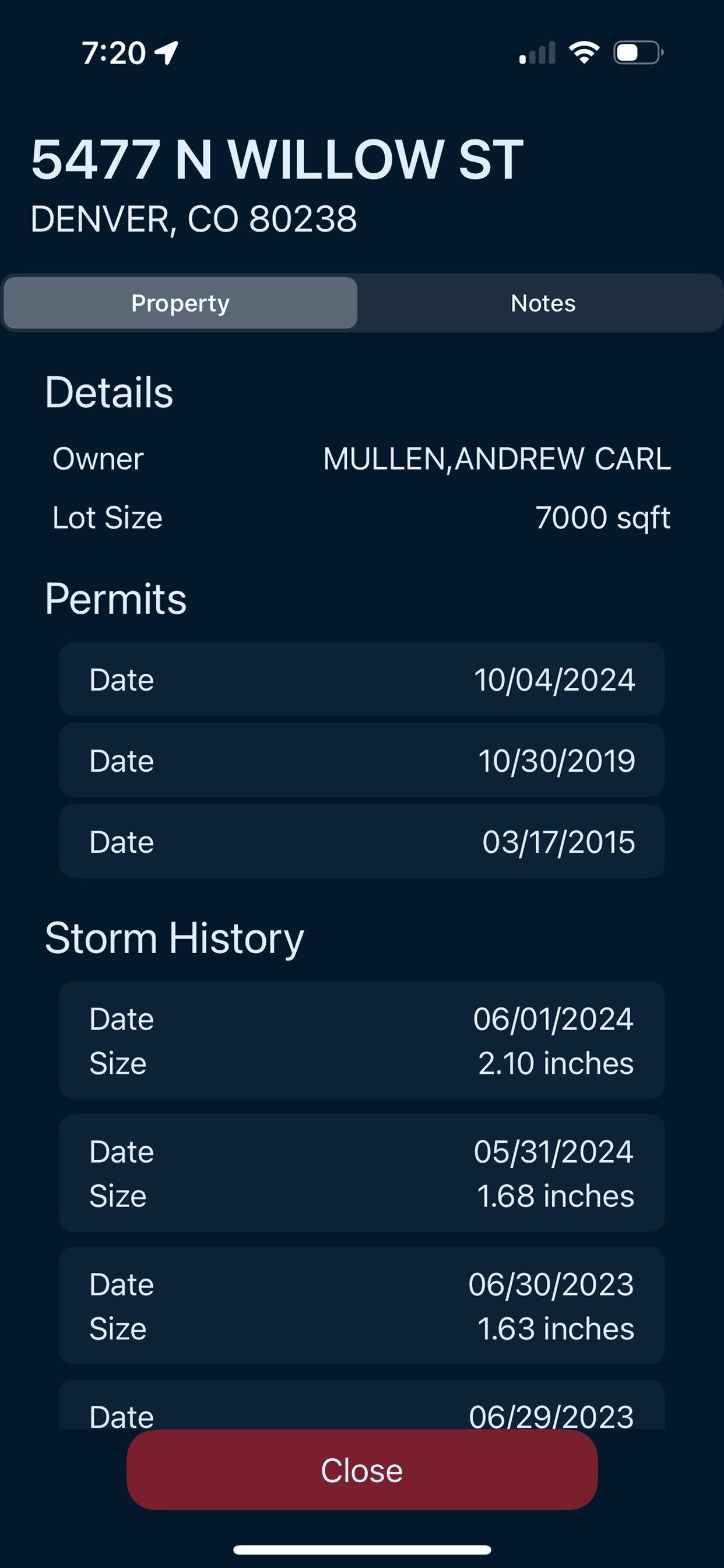Open the 10/30/2019 permit entry
Screen dimensions: 724x1568
pyautogui.click(x=361, y=760)
